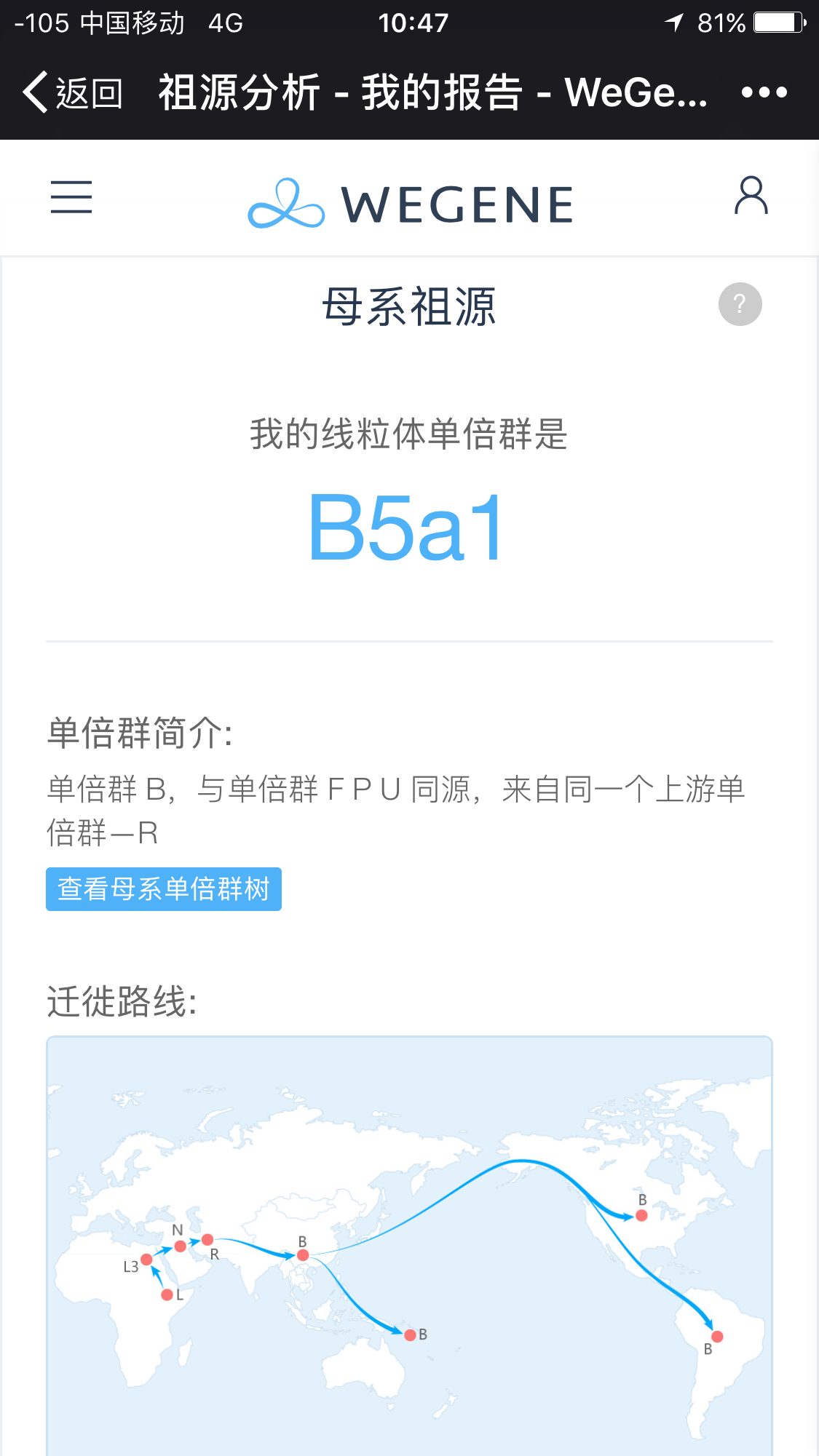Open the hamburger drawer menu
819x1456 pixels.
tap(71, 197)
